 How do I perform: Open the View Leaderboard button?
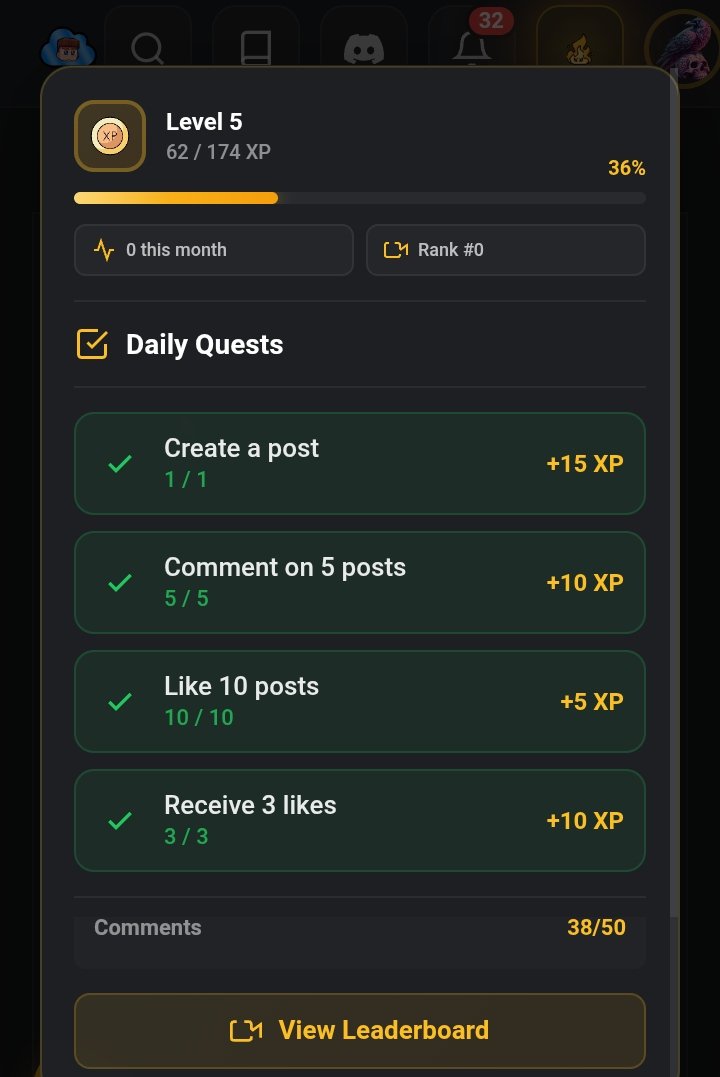click(x=360, y=1030)
